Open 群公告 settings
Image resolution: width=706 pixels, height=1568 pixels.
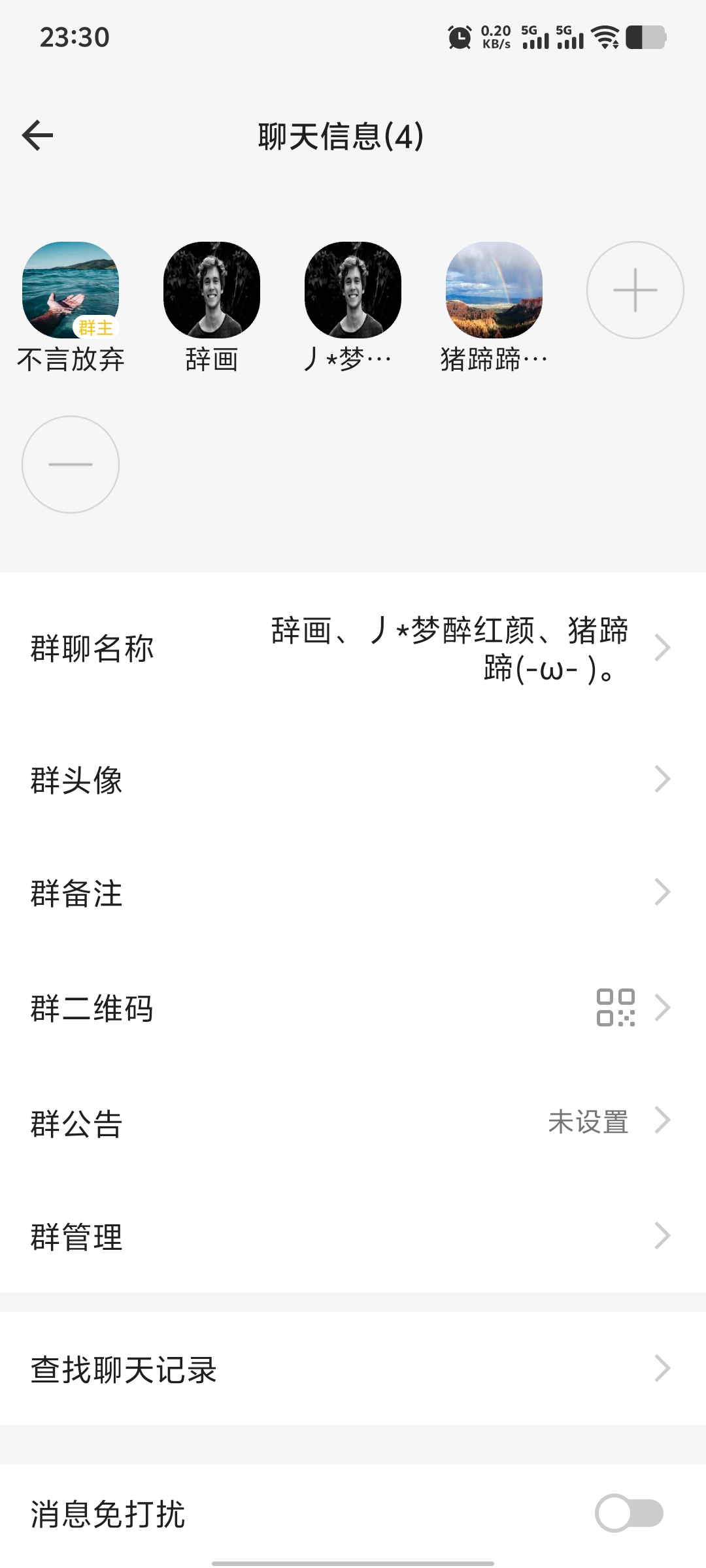[353, 1122]
